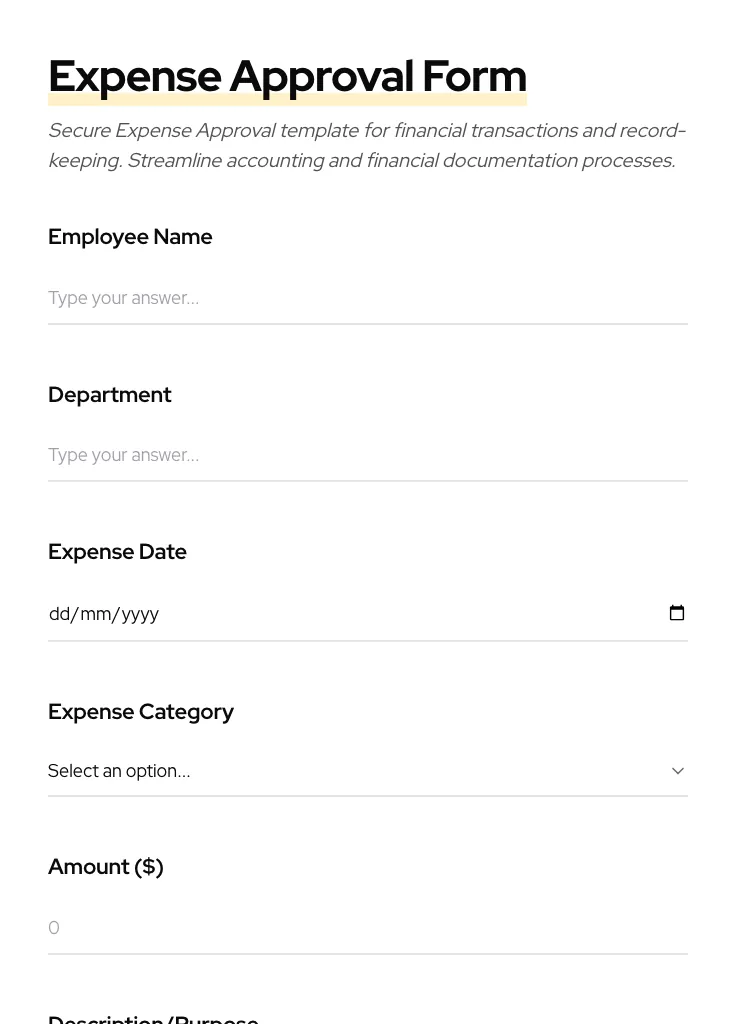
Task: Click the Select an option placeholder text
Action: tap(119, 771)
